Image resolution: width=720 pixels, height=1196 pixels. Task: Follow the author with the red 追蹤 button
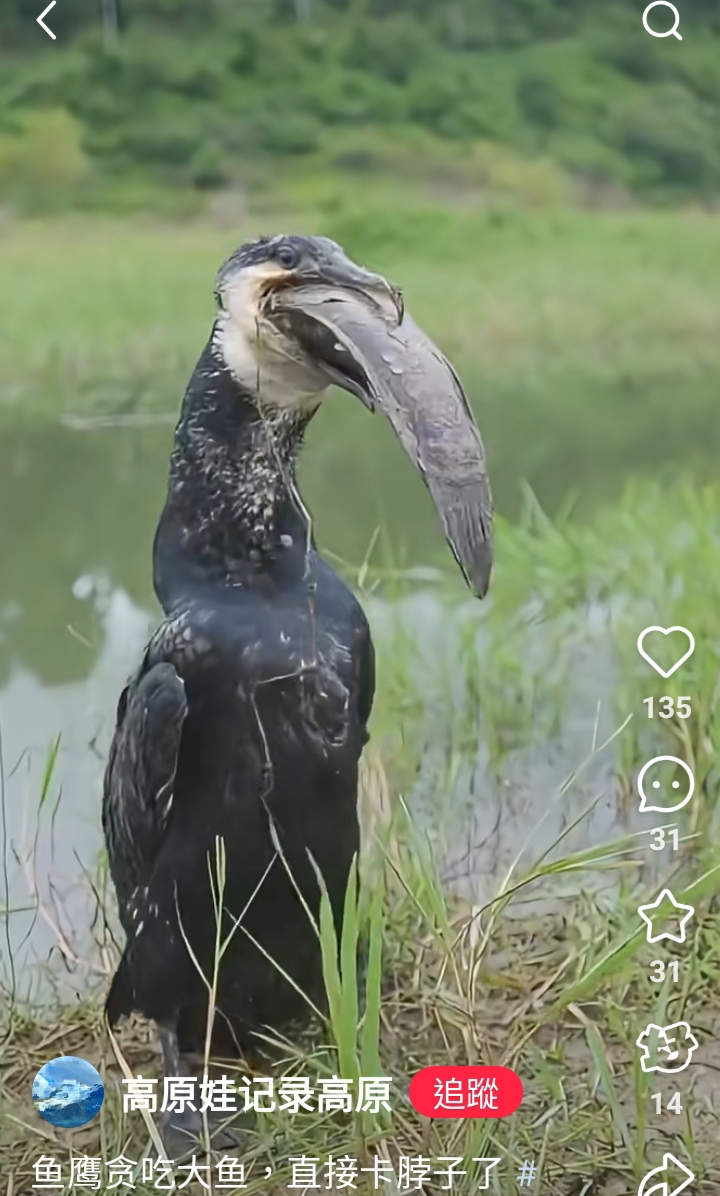tap(466, 1092)
